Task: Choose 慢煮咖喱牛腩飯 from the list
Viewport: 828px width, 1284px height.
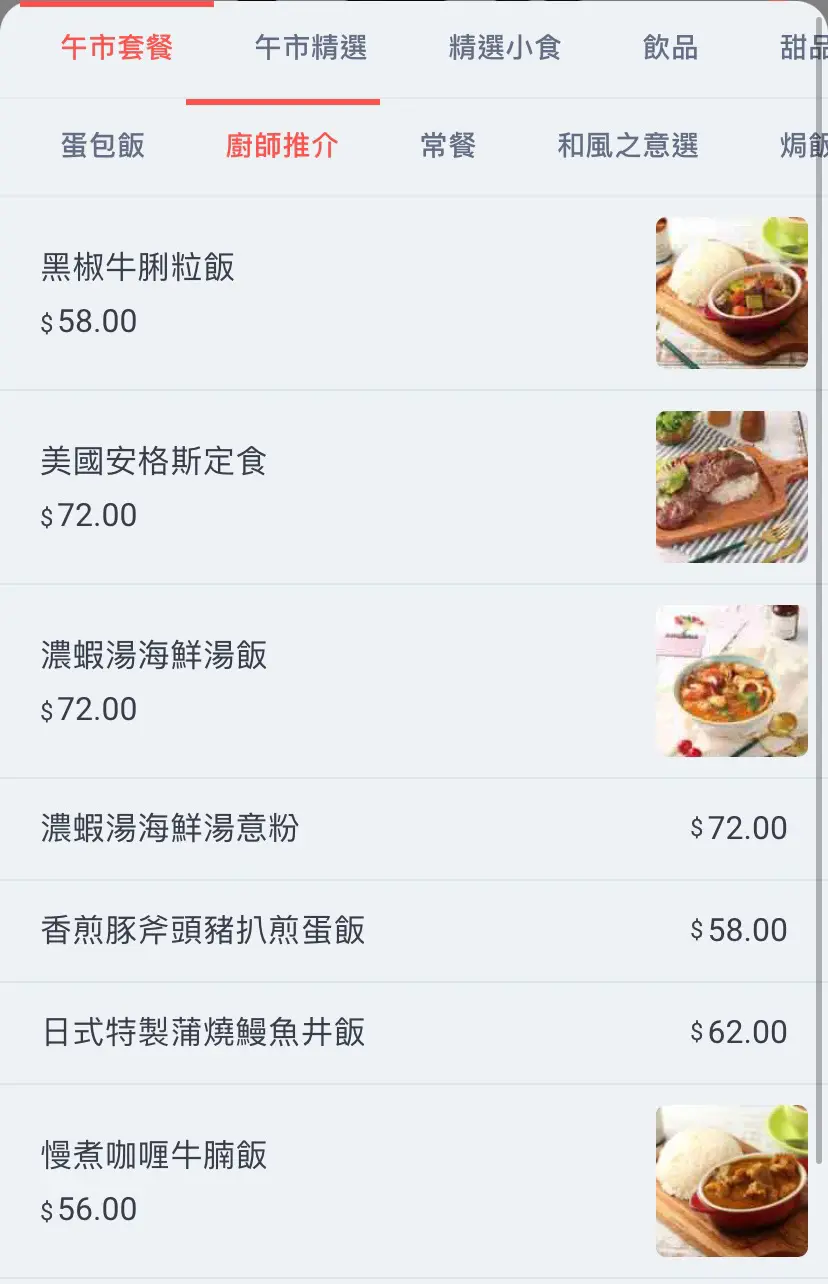Action: (154, 1156)
